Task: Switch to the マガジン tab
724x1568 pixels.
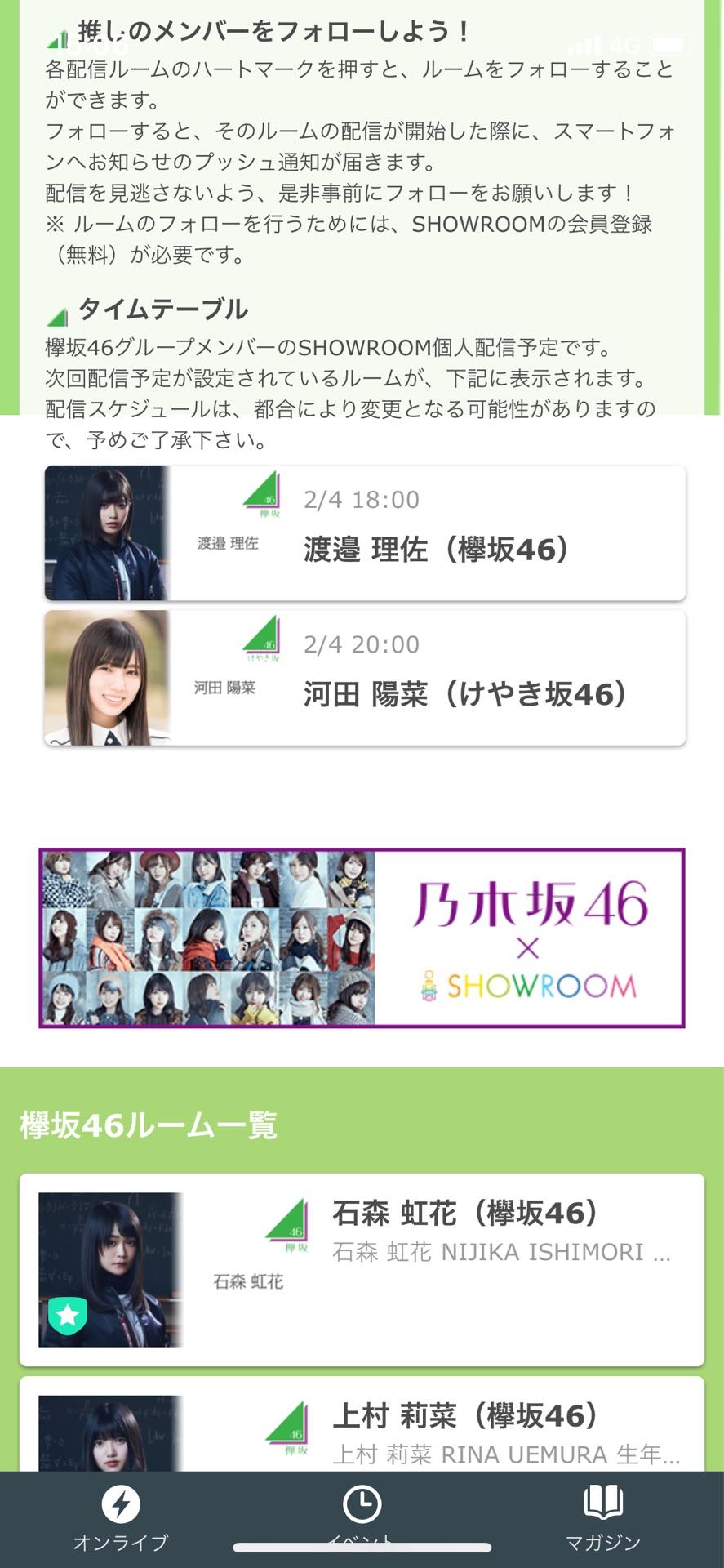Action: 603,1518
